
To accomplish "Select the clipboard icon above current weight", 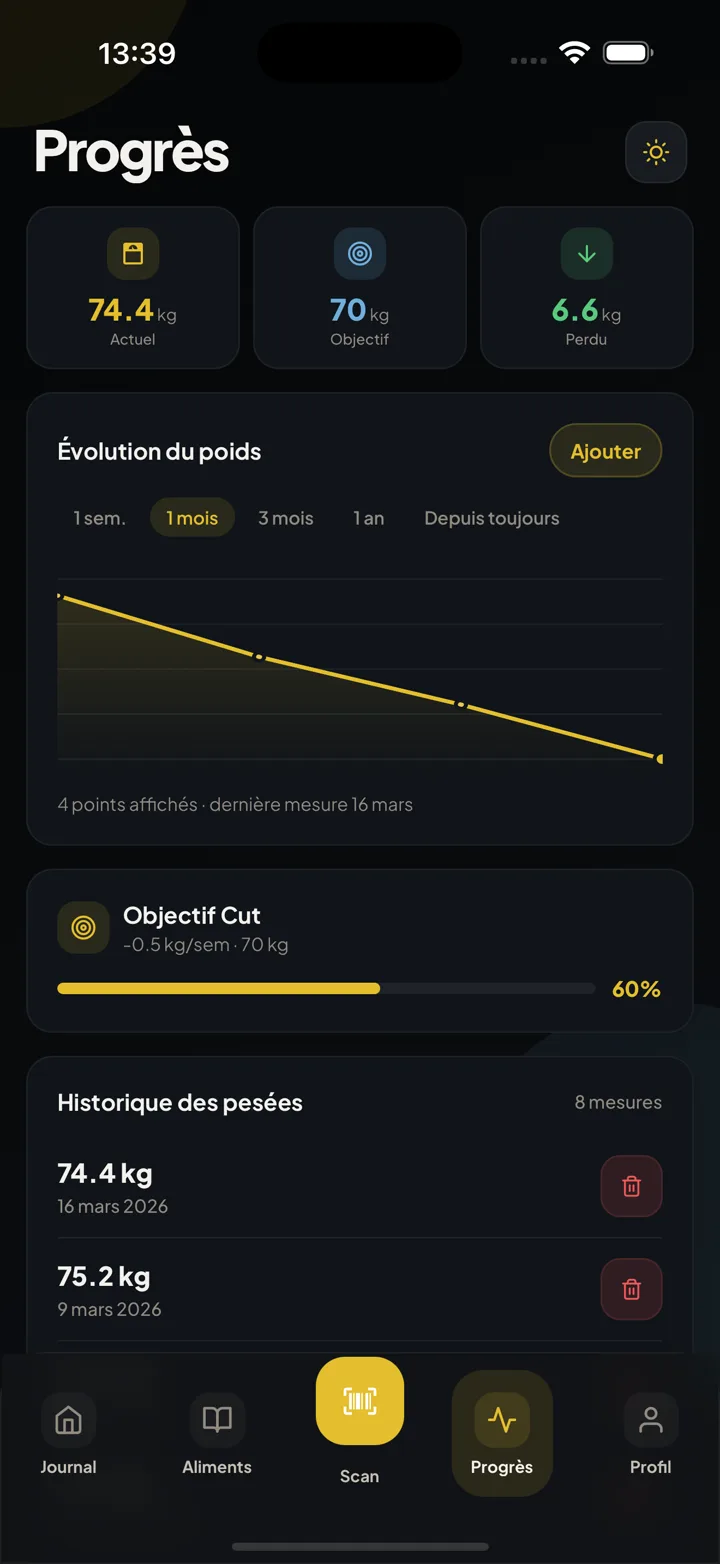I will (133, 254).
